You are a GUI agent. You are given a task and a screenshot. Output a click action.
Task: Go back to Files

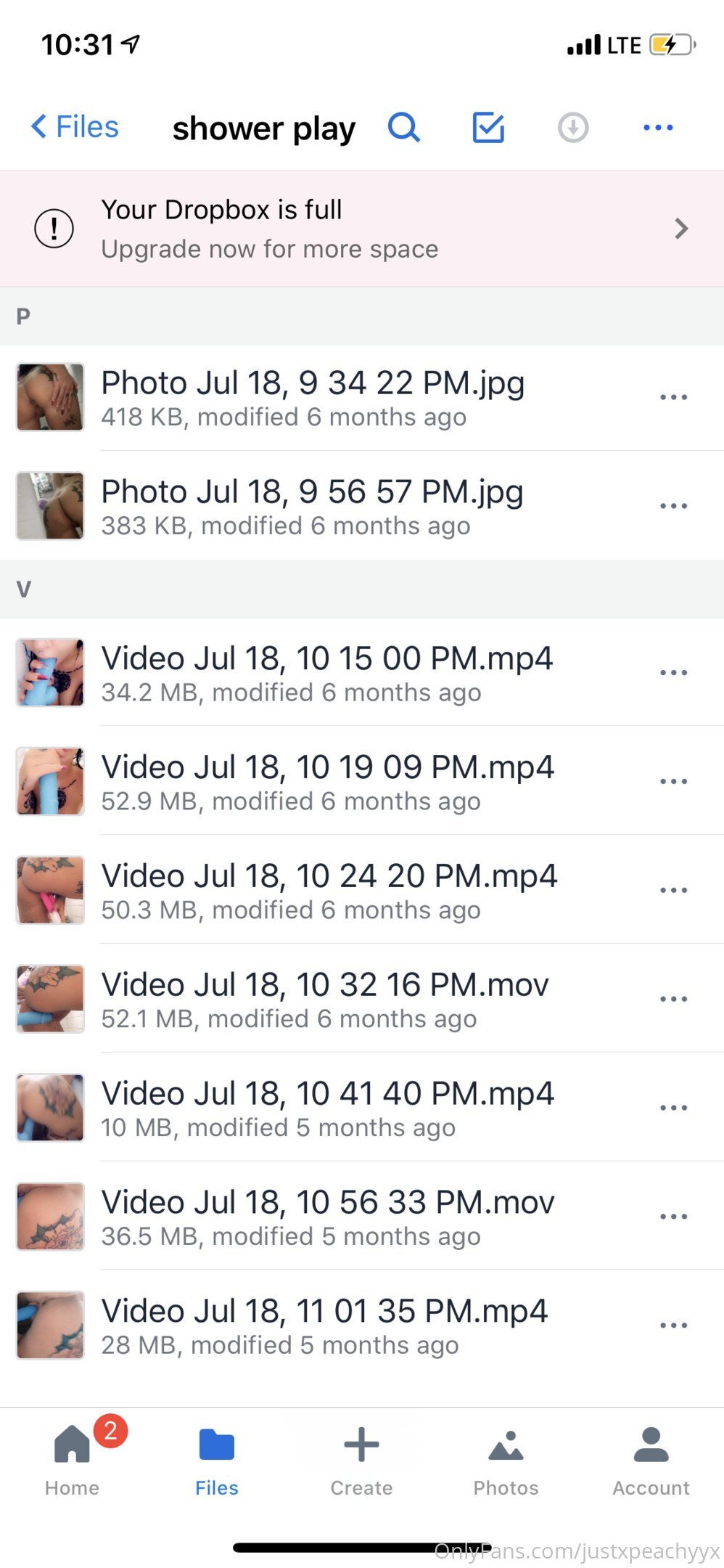pyautogui.click(x=75, y=127)
